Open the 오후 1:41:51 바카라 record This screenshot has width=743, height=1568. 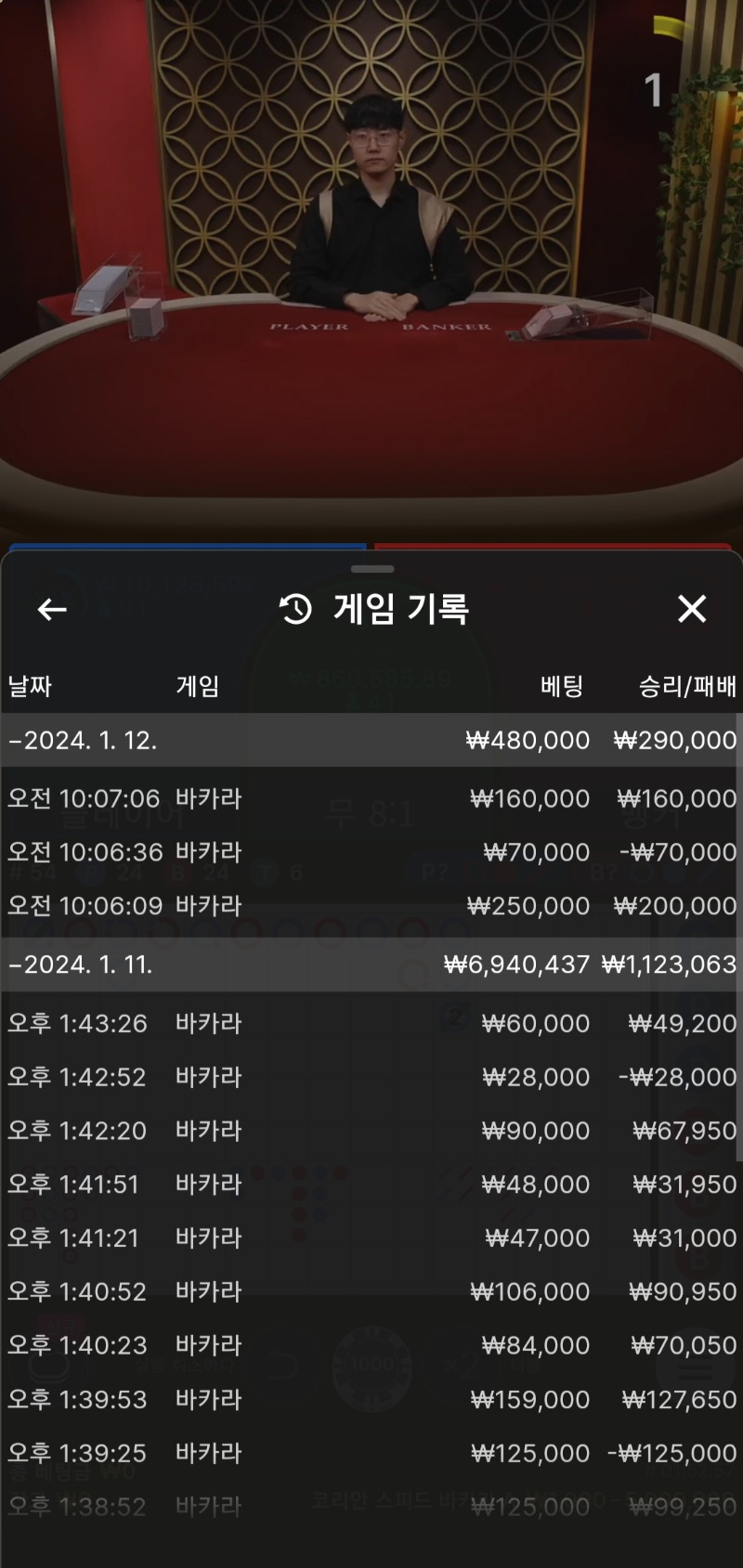(371, 1185)
